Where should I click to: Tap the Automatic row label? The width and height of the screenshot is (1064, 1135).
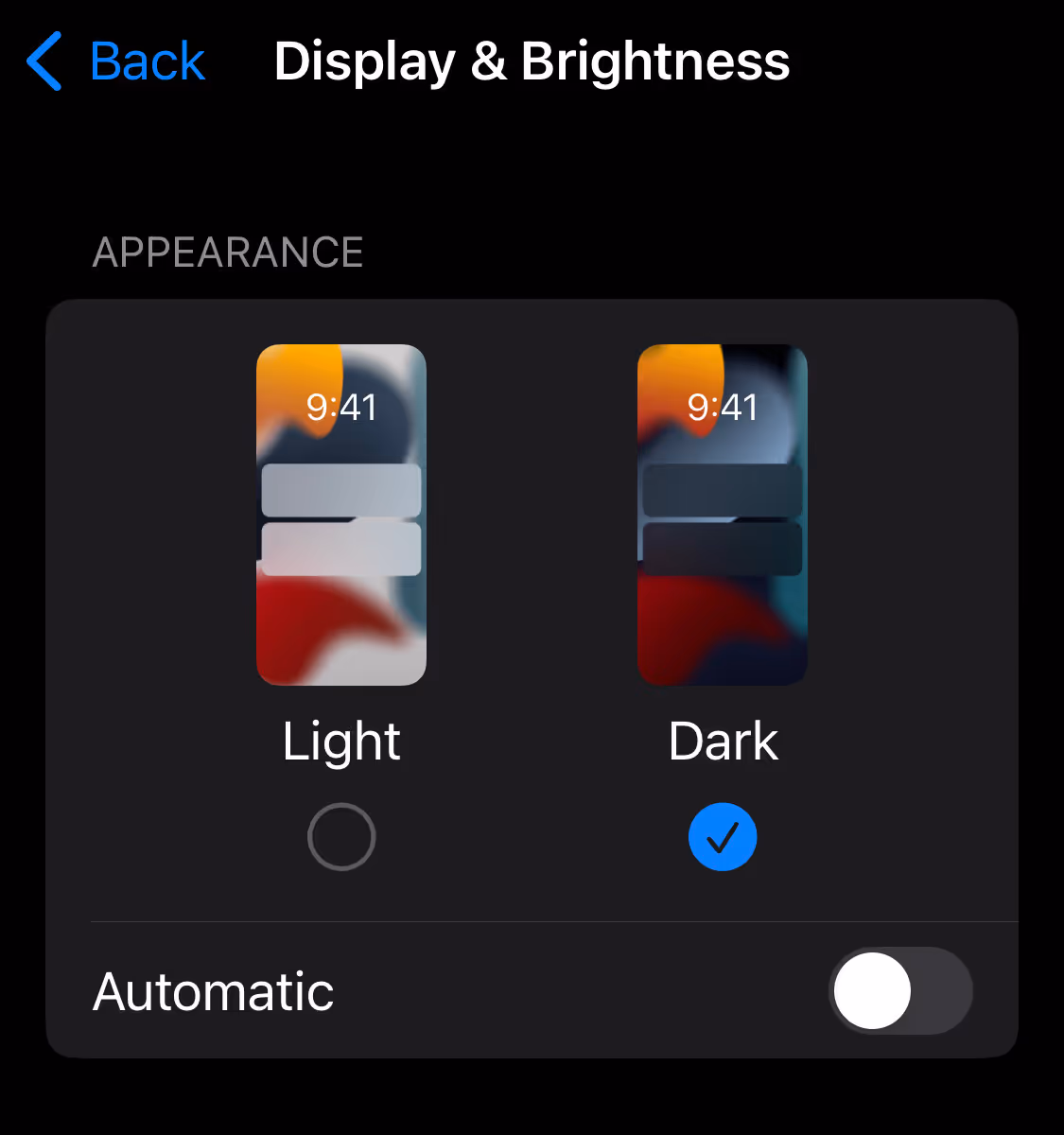213,990
